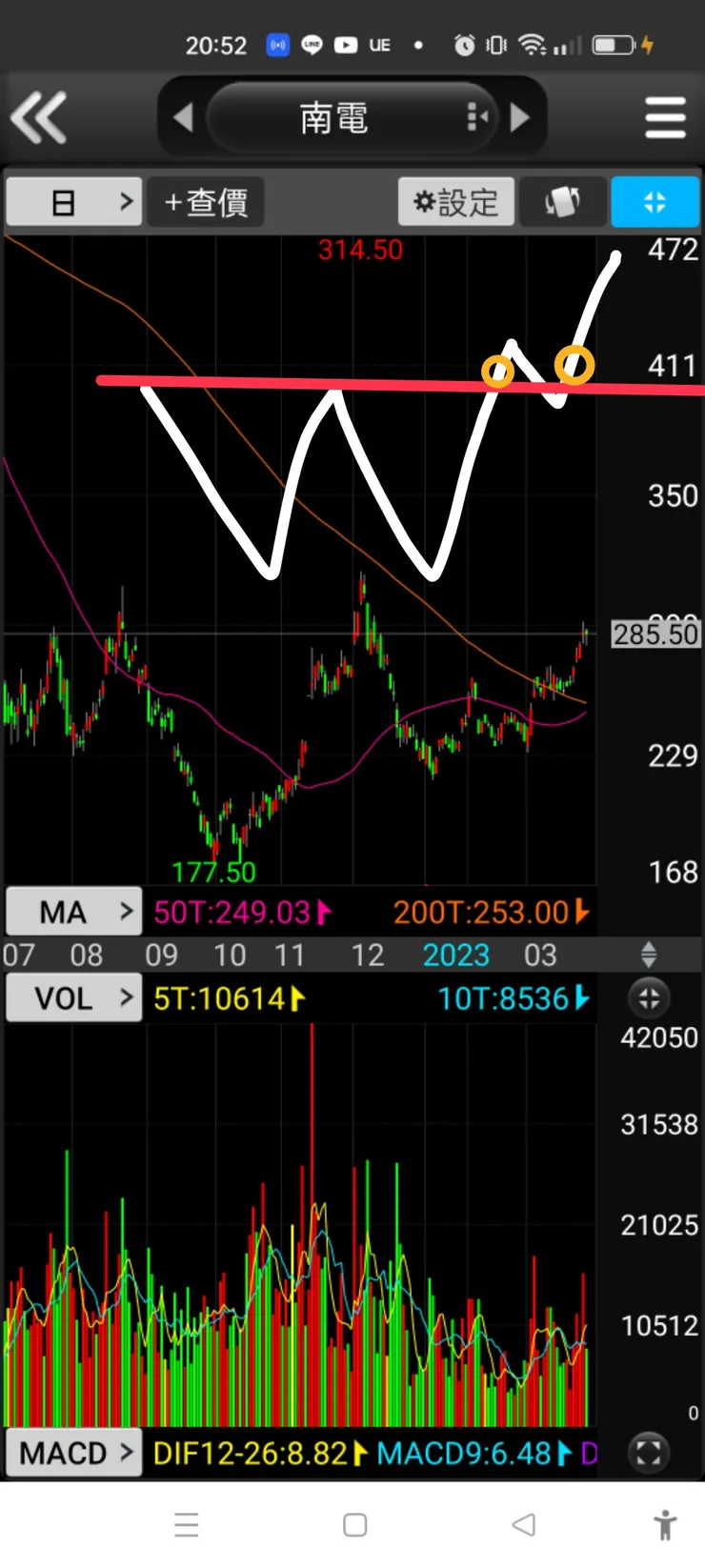This screenshot has width=705, height=1568.
Task: Open the 設定 chart settings
Action: coord(455,202)
